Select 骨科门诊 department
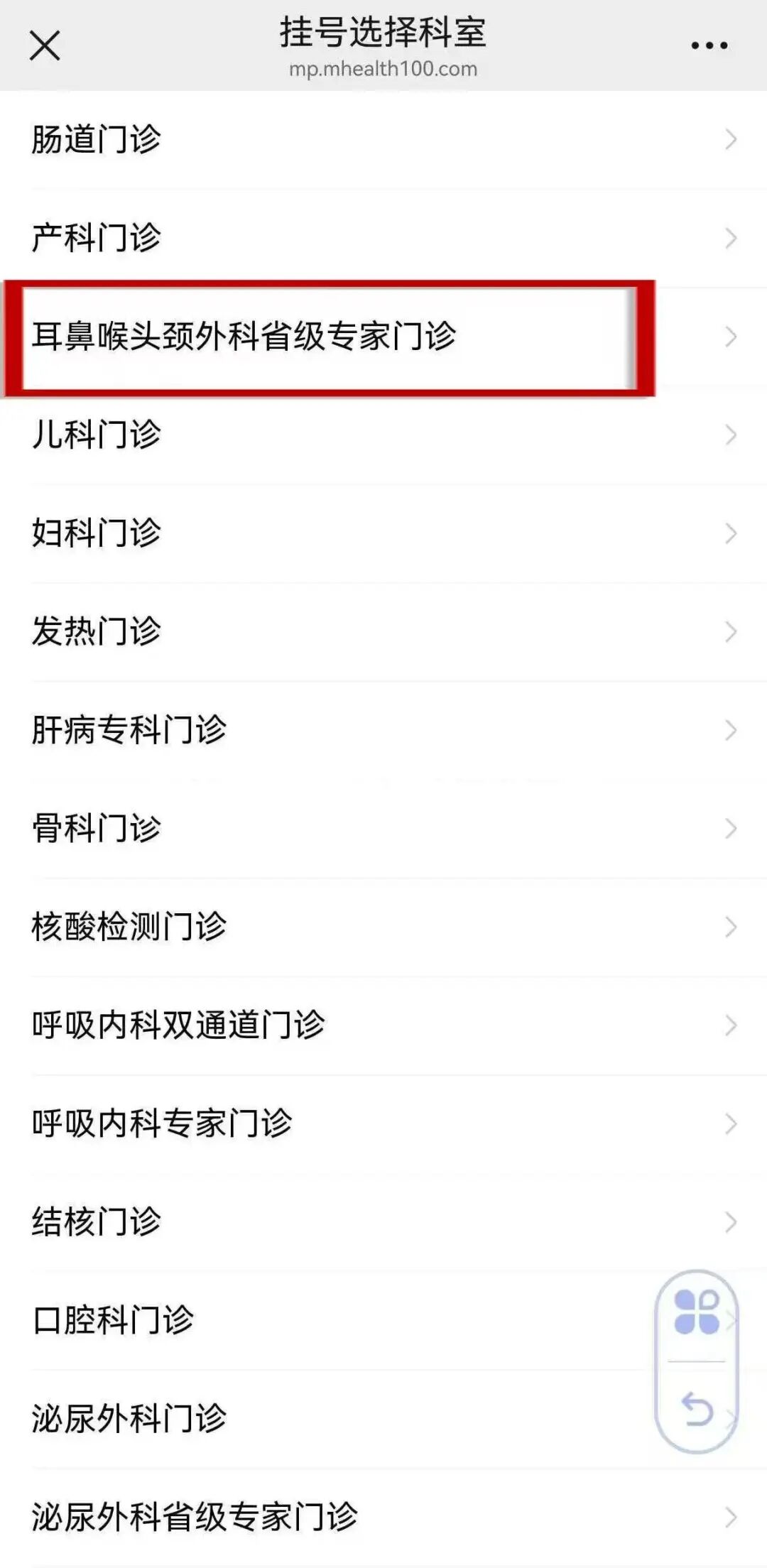Screen dimensions: 767x1568 pyautogui.click(x=97, y=829)
